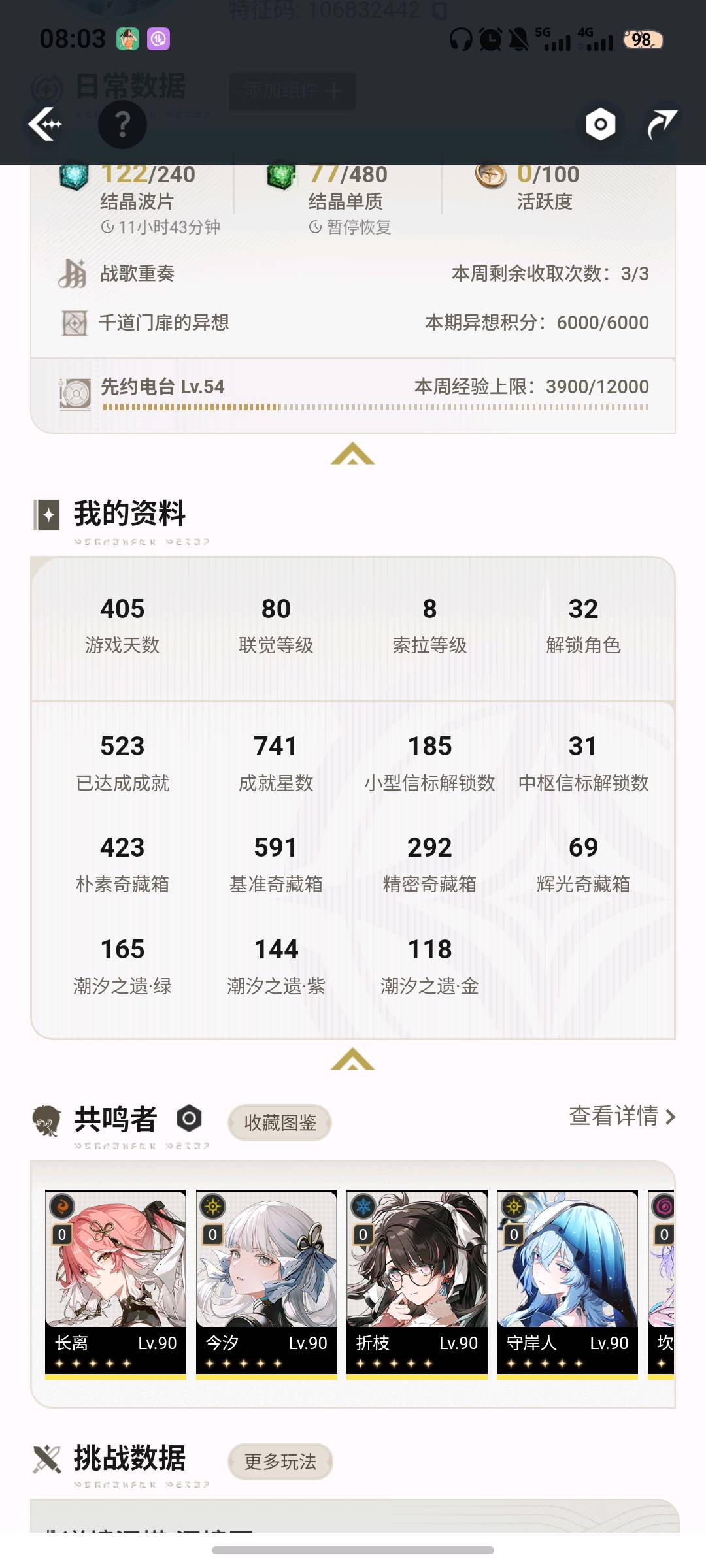Tap 查看详情 for resonators
Screen dimensions: 706x1568
[622, 1116]
